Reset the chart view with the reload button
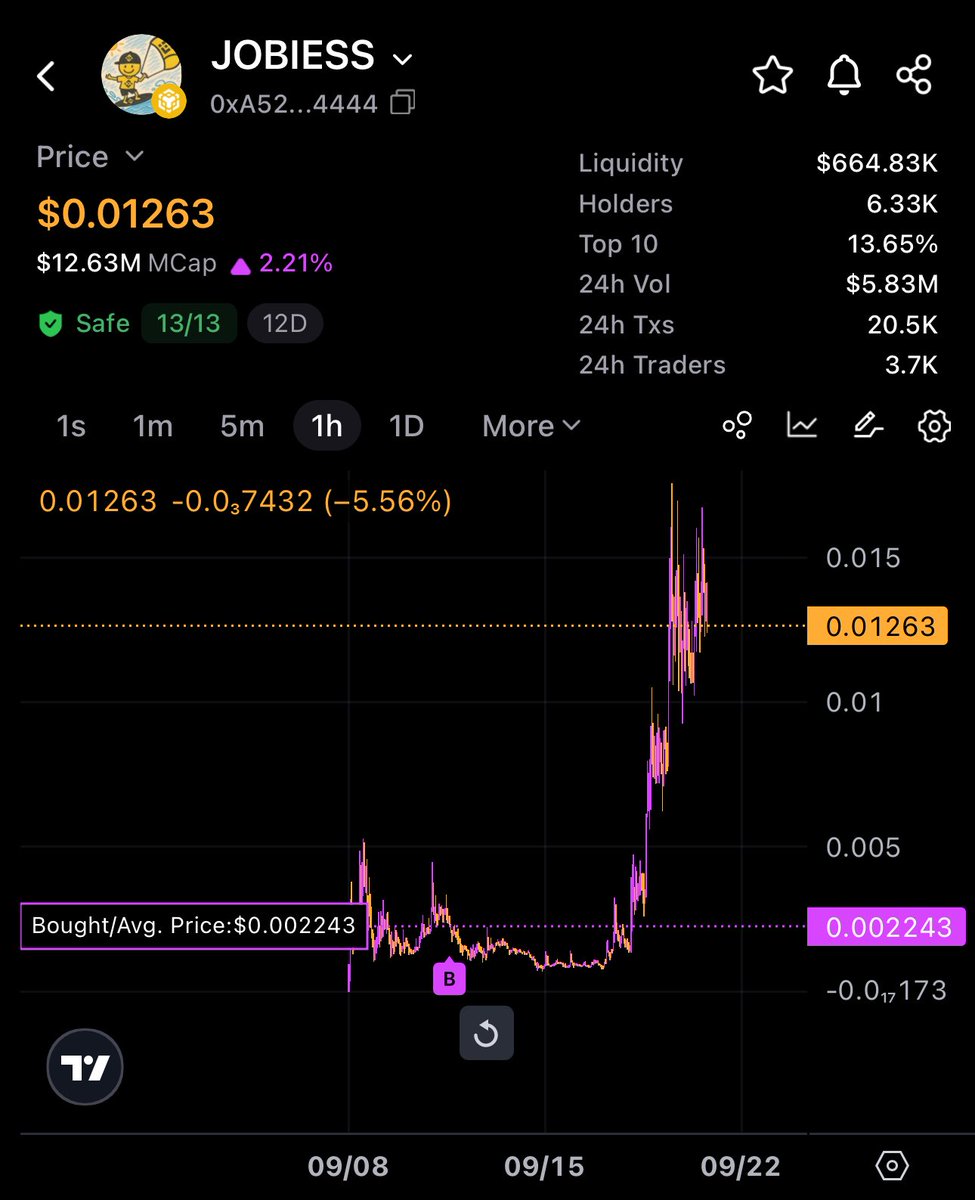 (x=486, y=1033)
